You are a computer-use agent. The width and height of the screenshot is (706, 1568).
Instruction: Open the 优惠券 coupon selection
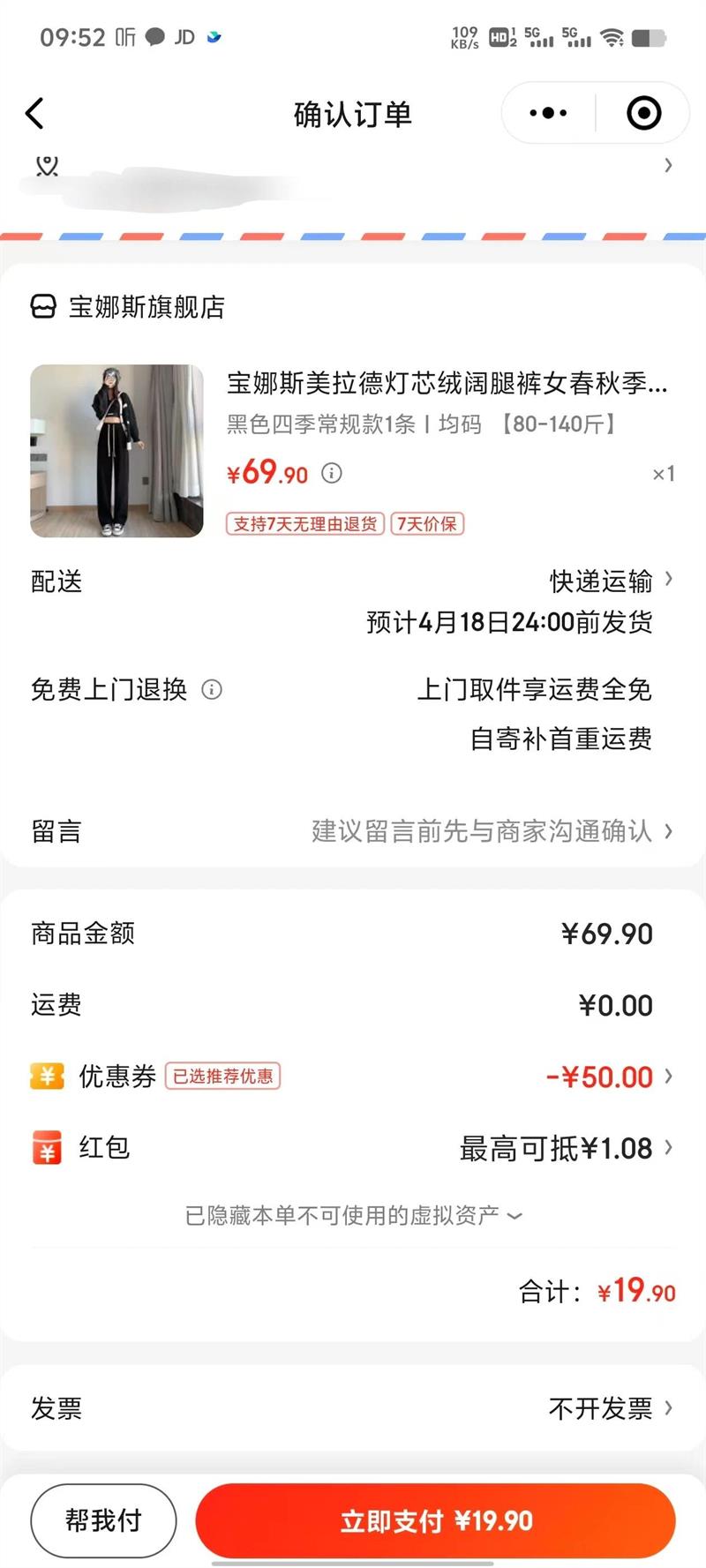pyautogui.click(x=353, y=1077)
